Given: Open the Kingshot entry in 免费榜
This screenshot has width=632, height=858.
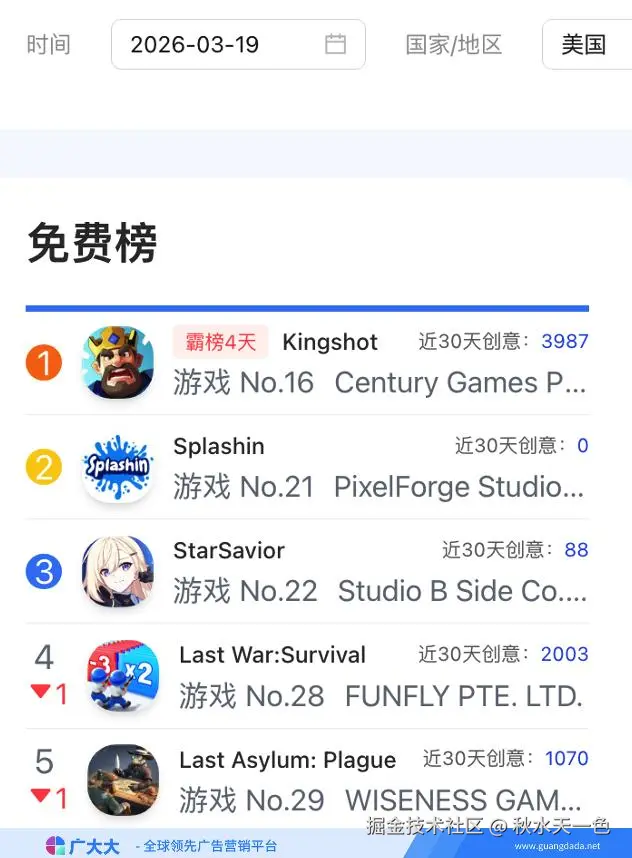Looking at the screenshot, I should (330, 343).
